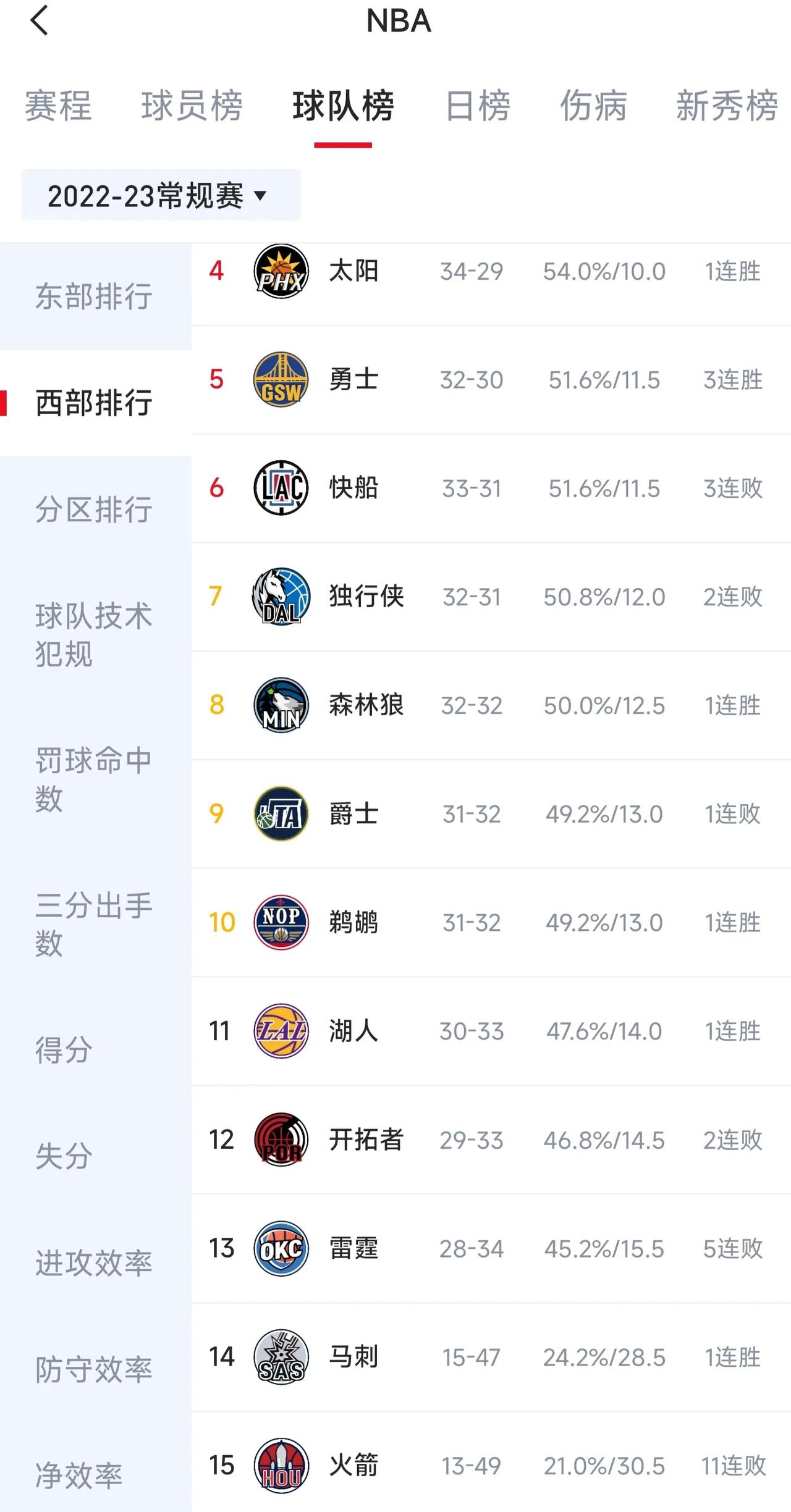Switch to the 日榜 tab
The width and height of the screenshot is (791, 1512).
click(478, 106)
